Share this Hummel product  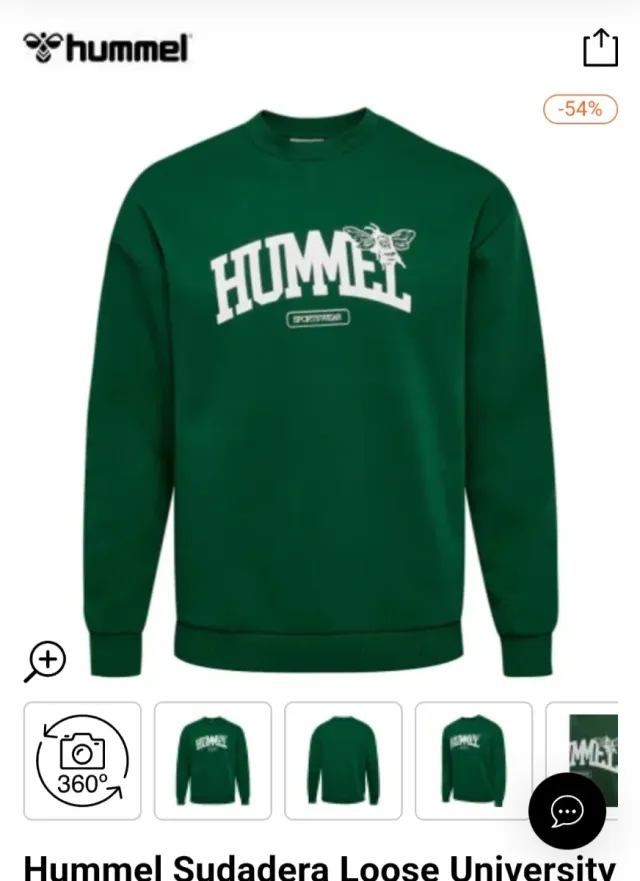click(600, 48)
